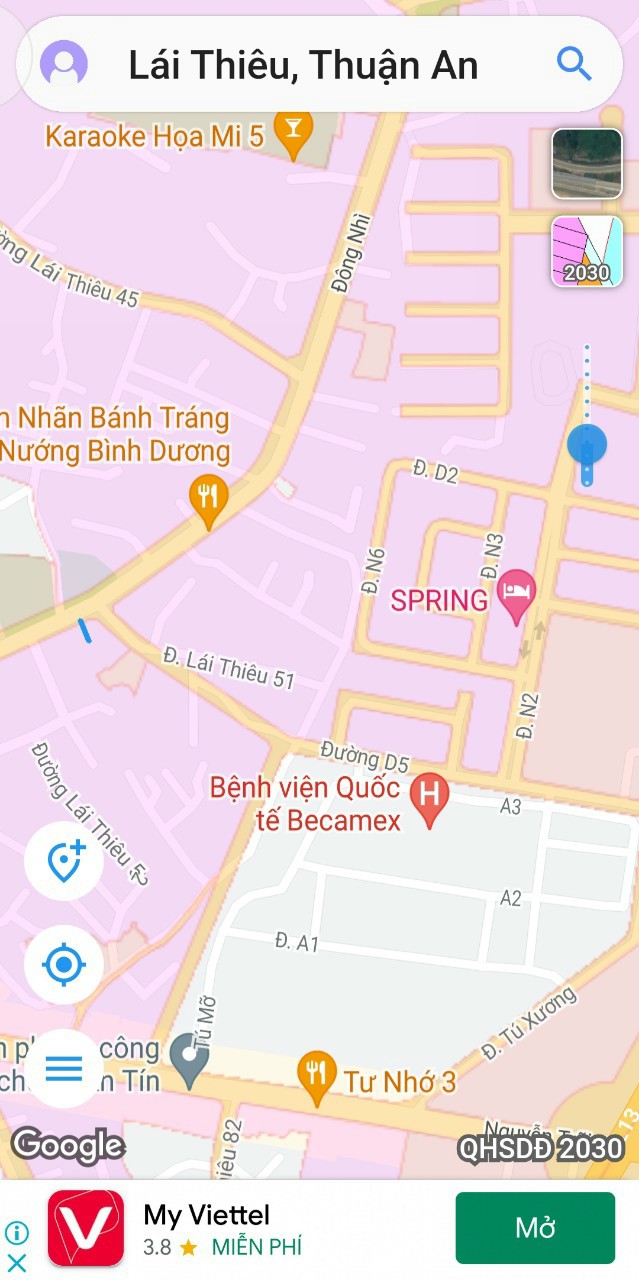Screen dimensions: 639x1280
Task: Open the hamburger menu button
Action: [64, 1069]
